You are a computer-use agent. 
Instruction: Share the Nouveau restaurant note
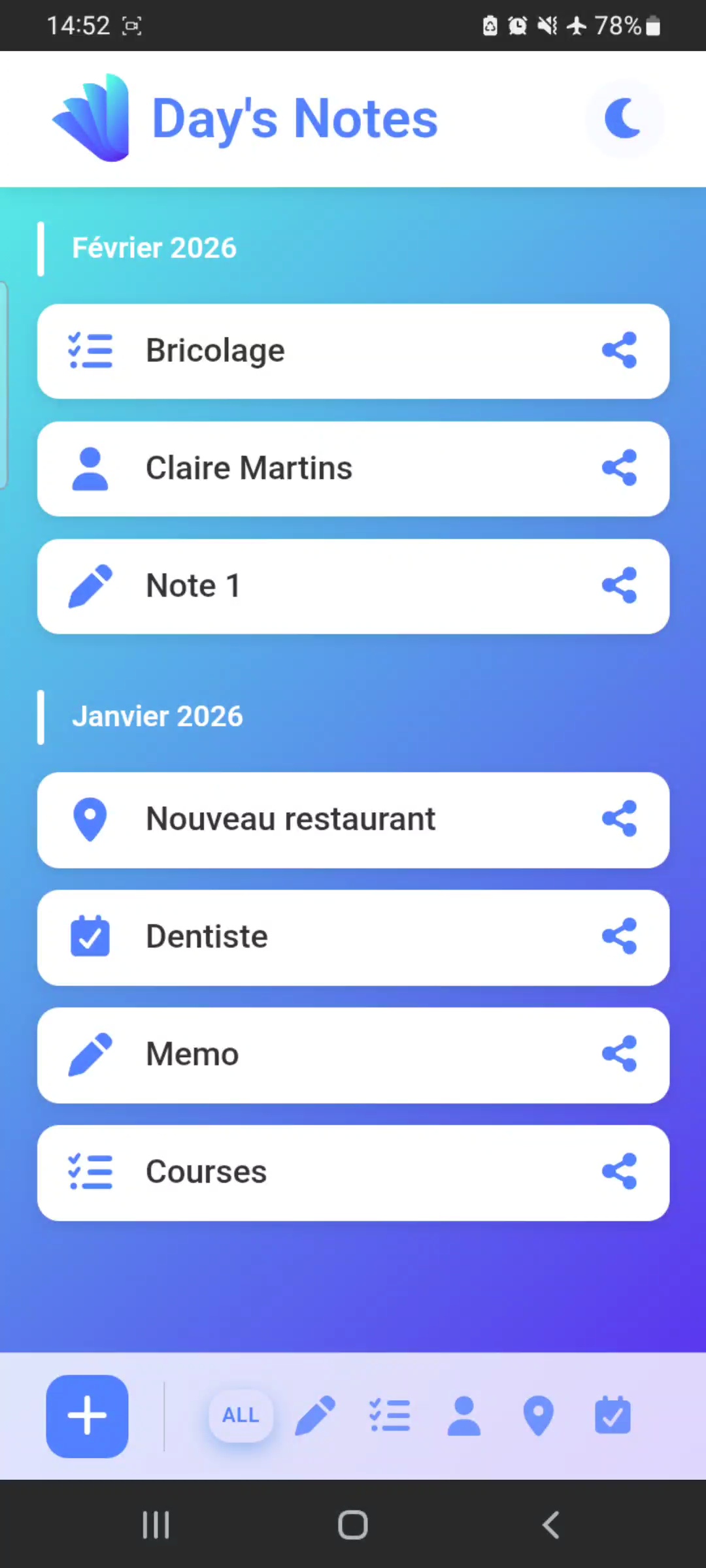point(619,819)
